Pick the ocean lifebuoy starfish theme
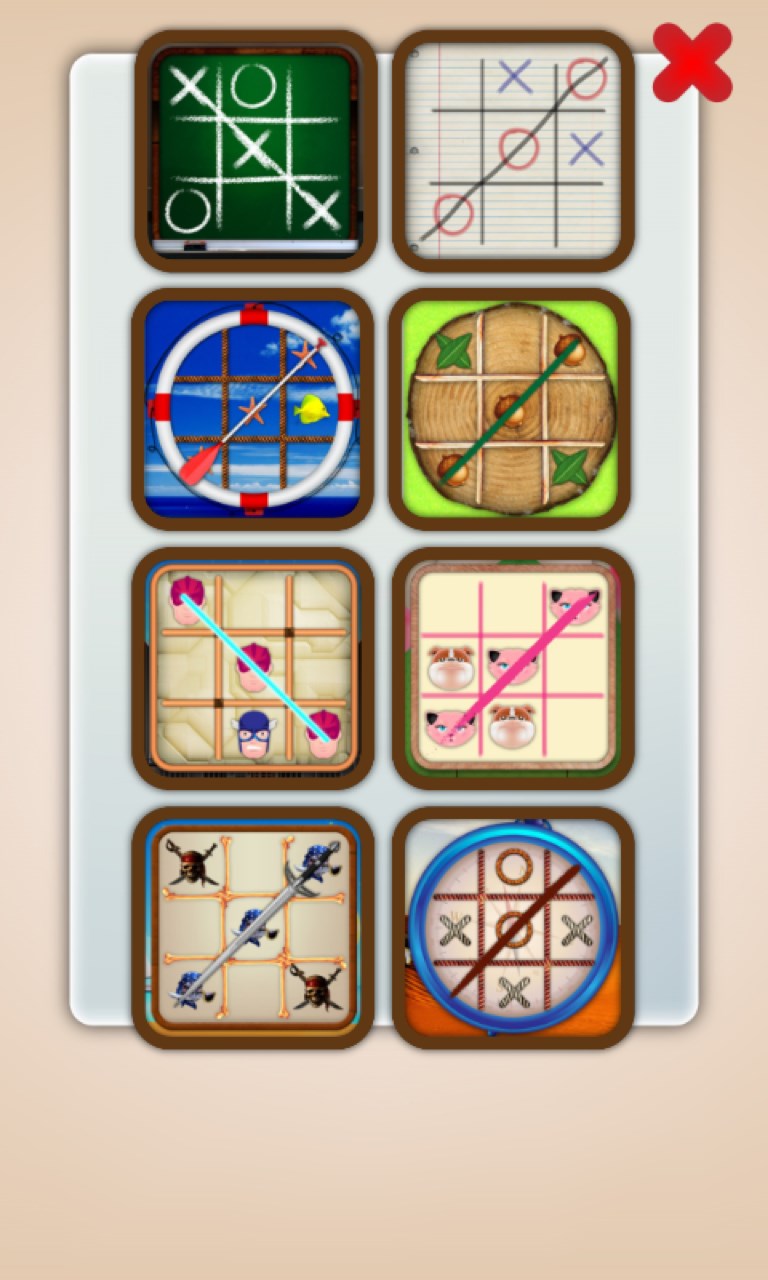The height and width of the screenshot is (1280, 768). [x=253, y=409]
